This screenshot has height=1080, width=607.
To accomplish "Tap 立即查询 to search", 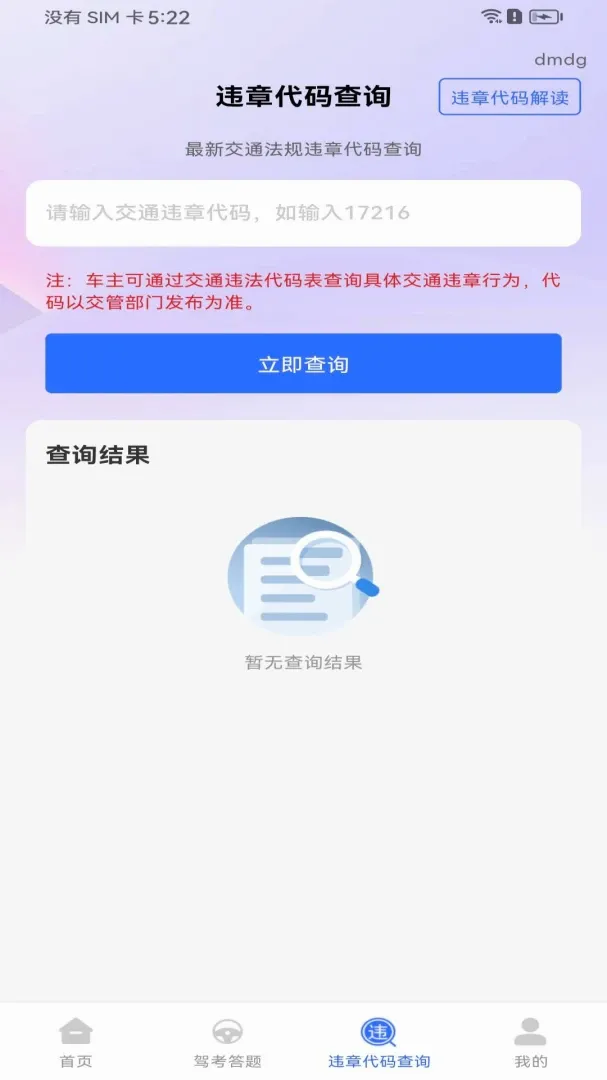I will point(303,364).
